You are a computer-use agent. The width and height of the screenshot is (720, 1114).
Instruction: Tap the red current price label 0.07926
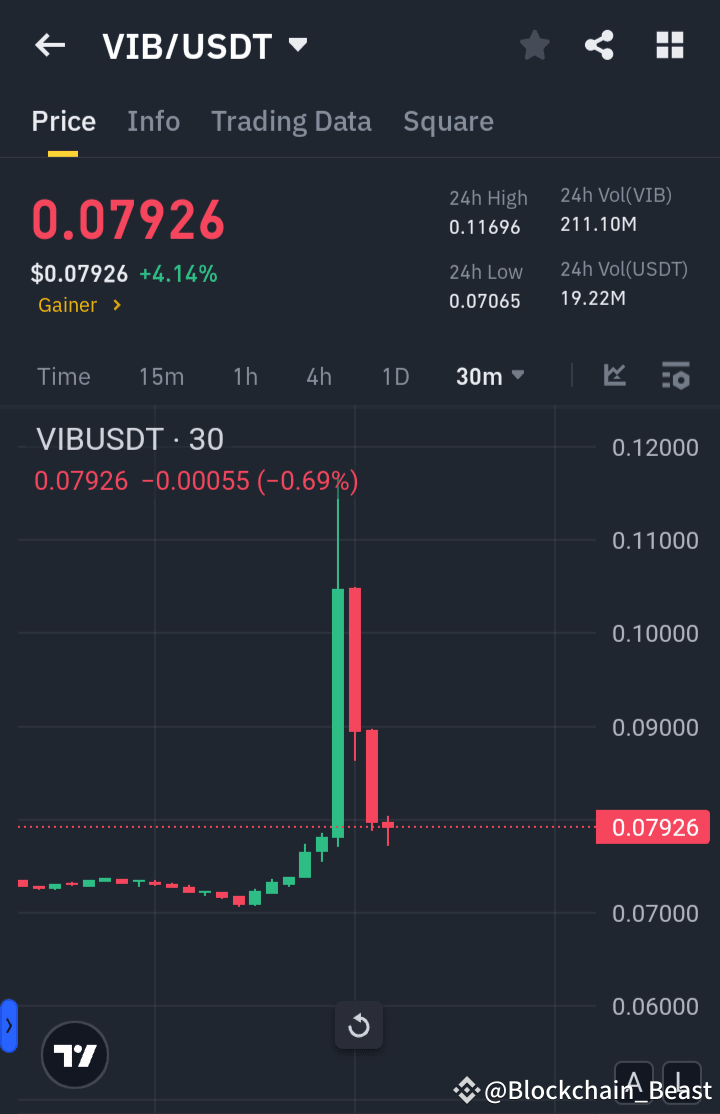653,827
